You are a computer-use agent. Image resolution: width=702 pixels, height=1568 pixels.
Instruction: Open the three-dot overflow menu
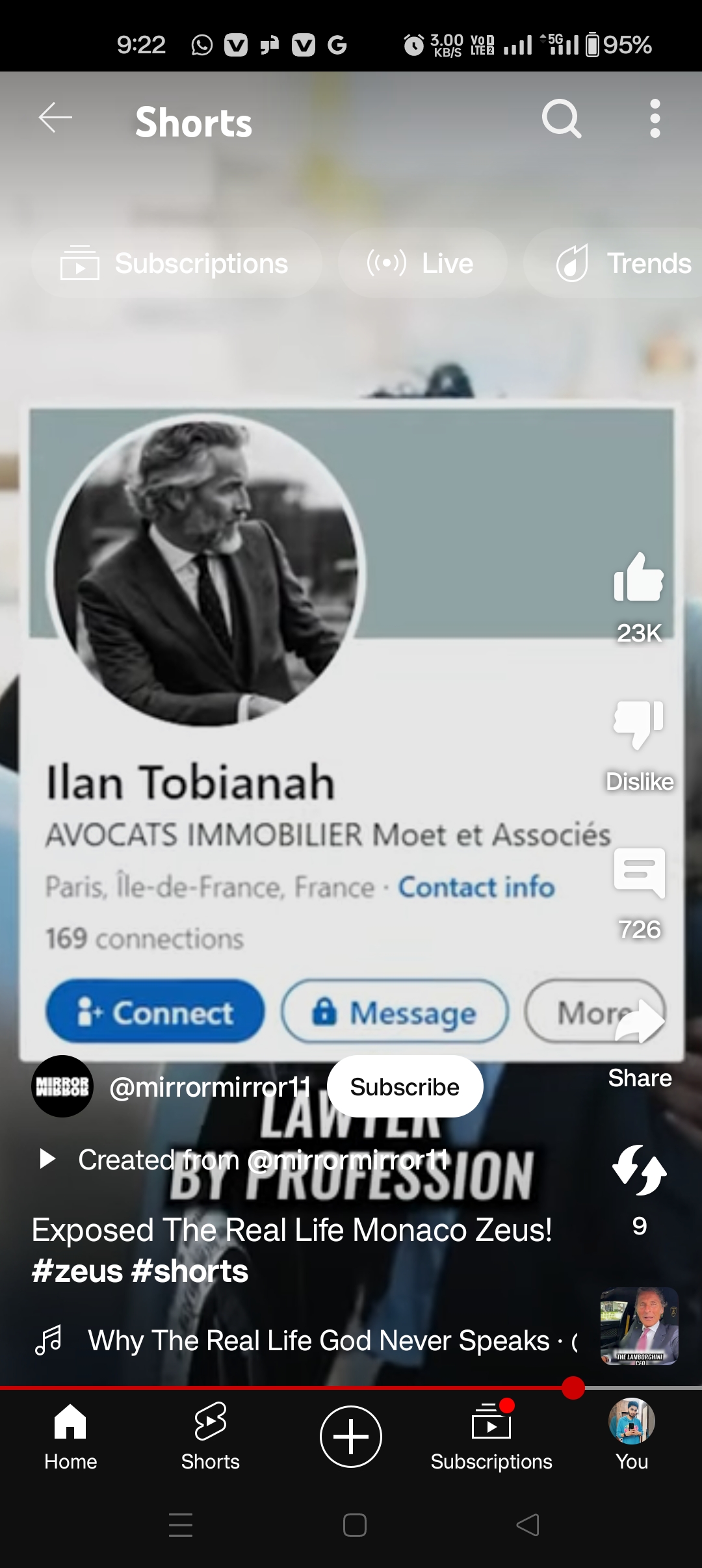tap(655, 118)
